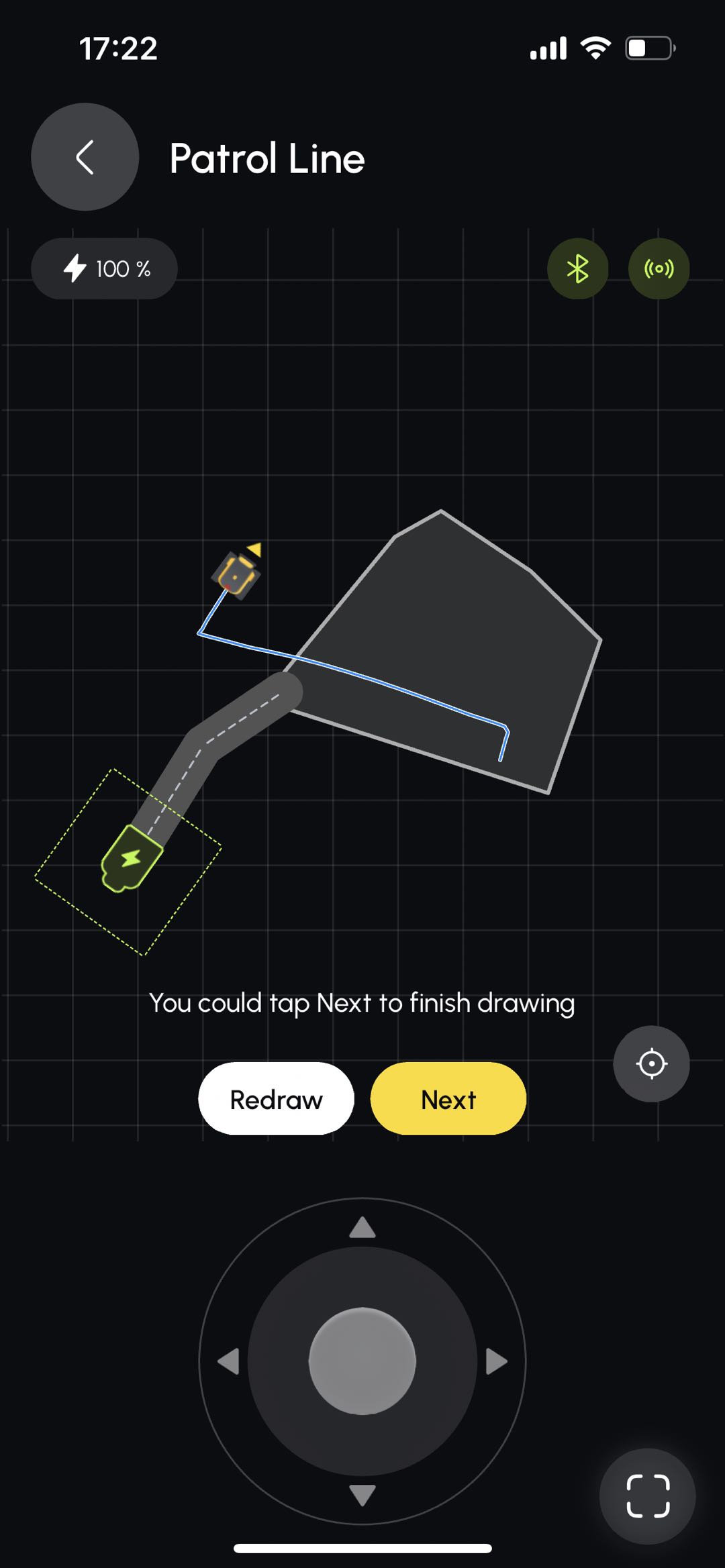The image size is (725, 1568).
Task: Tap the joystick up arrow
Action: pyautogui.click(x=362, y=1228)
